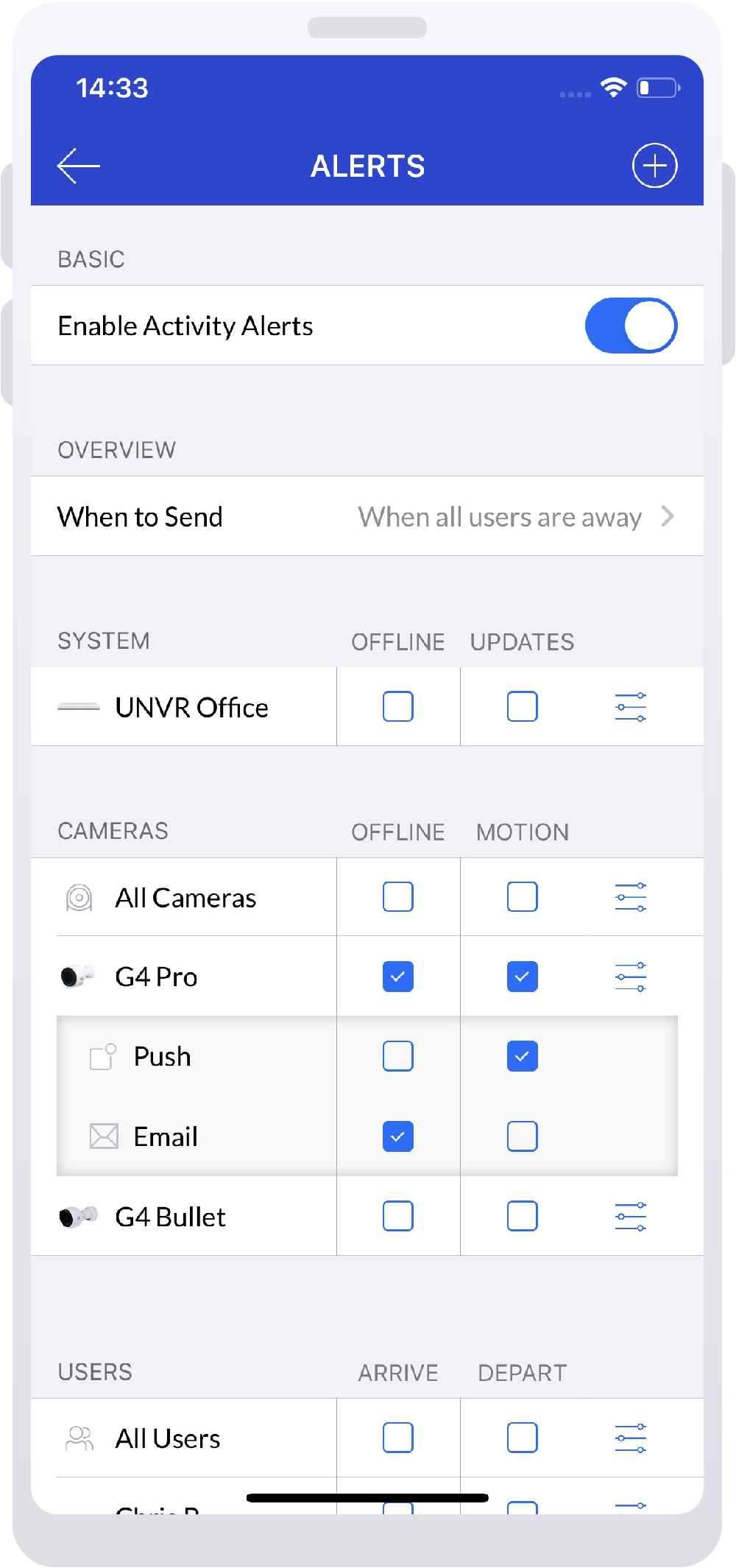The width and height of the screenshot is (736, 1568).
Task: Disable the Enable Activity Alerts switch
Action: coord(631,325)
